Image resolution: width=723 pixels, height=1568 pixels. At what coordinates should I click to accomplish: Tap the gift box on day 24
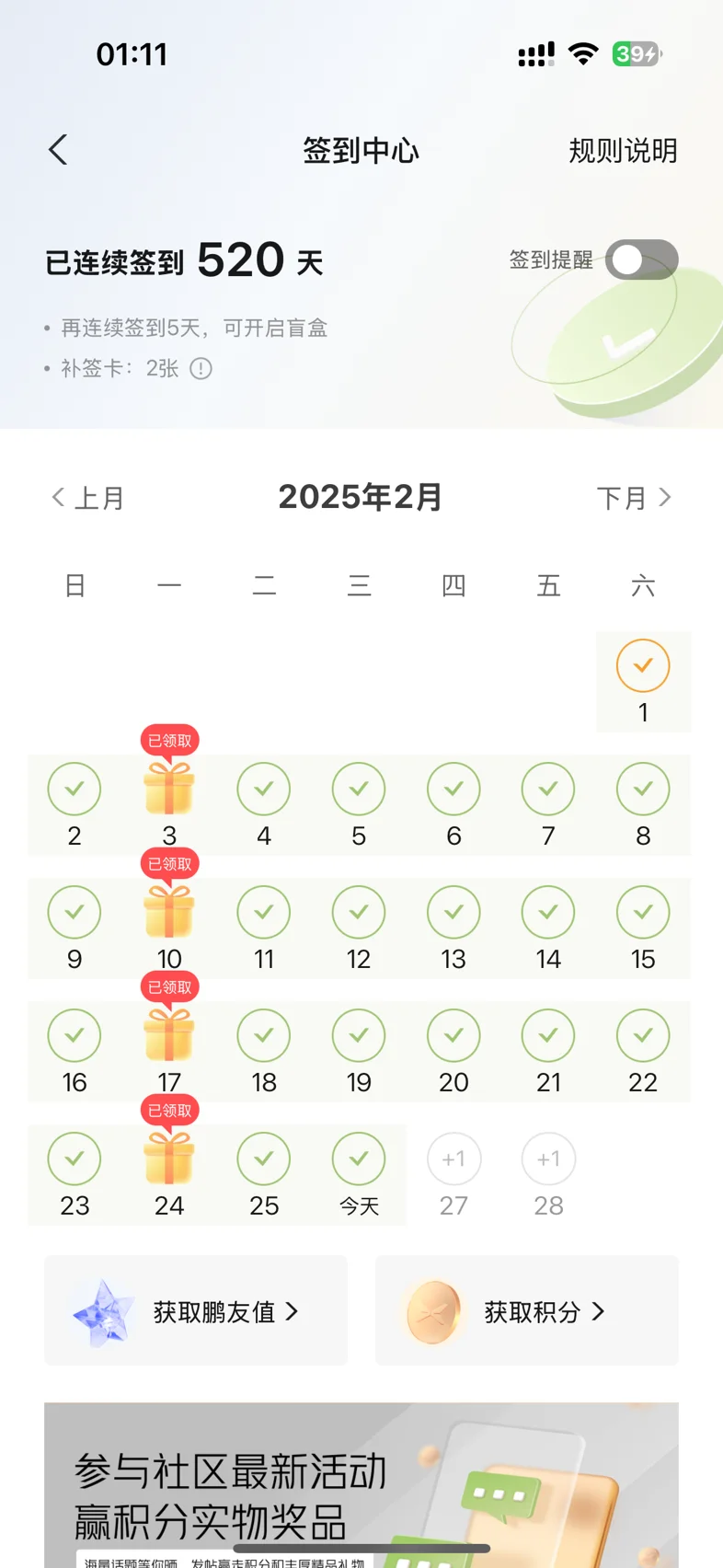pyautogui.click(x=169, y=1159)
